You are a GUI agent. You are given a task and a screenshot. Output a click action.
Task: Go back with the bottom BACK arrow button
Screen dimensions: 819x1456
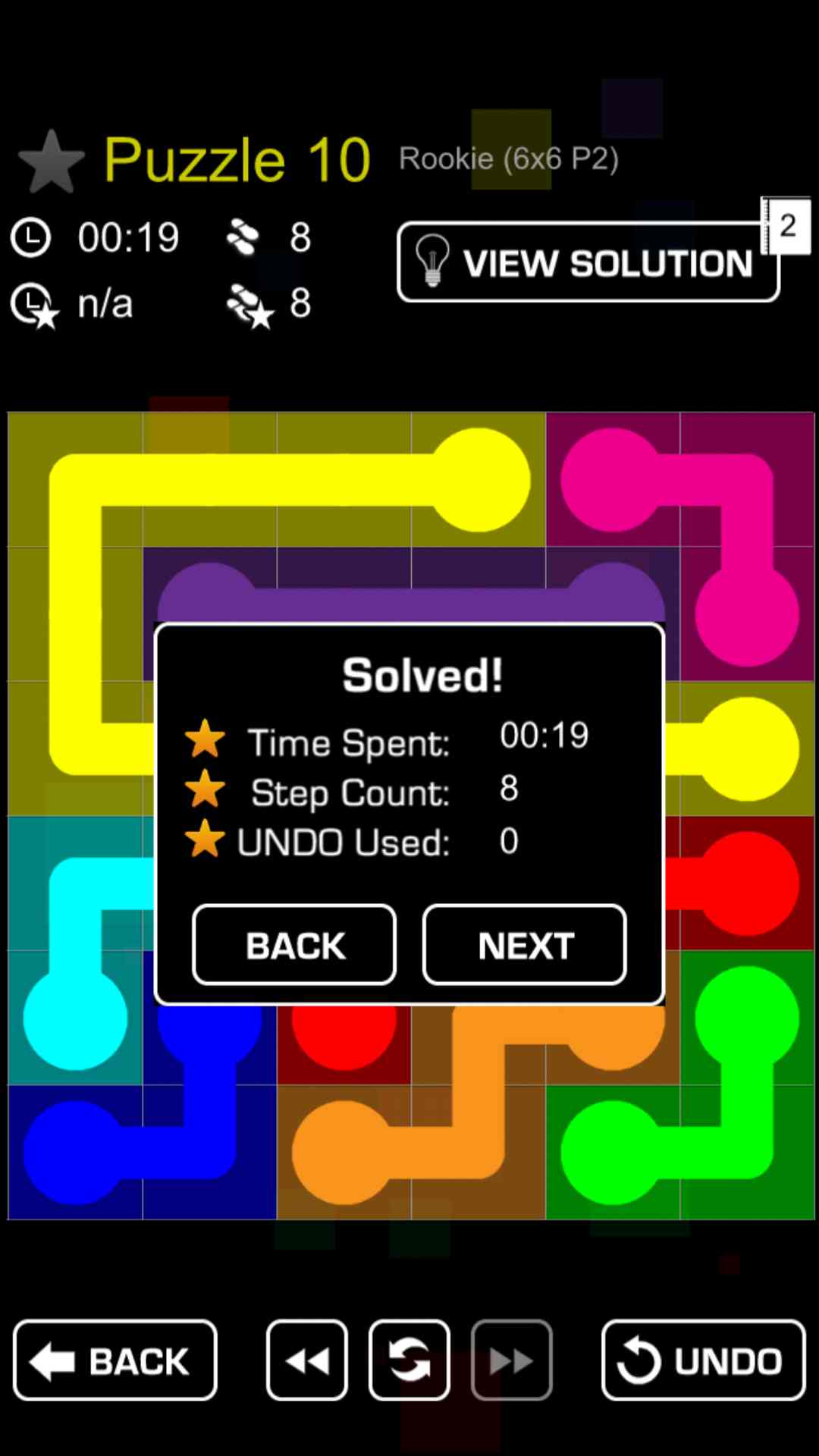(x=115, y=1360)
